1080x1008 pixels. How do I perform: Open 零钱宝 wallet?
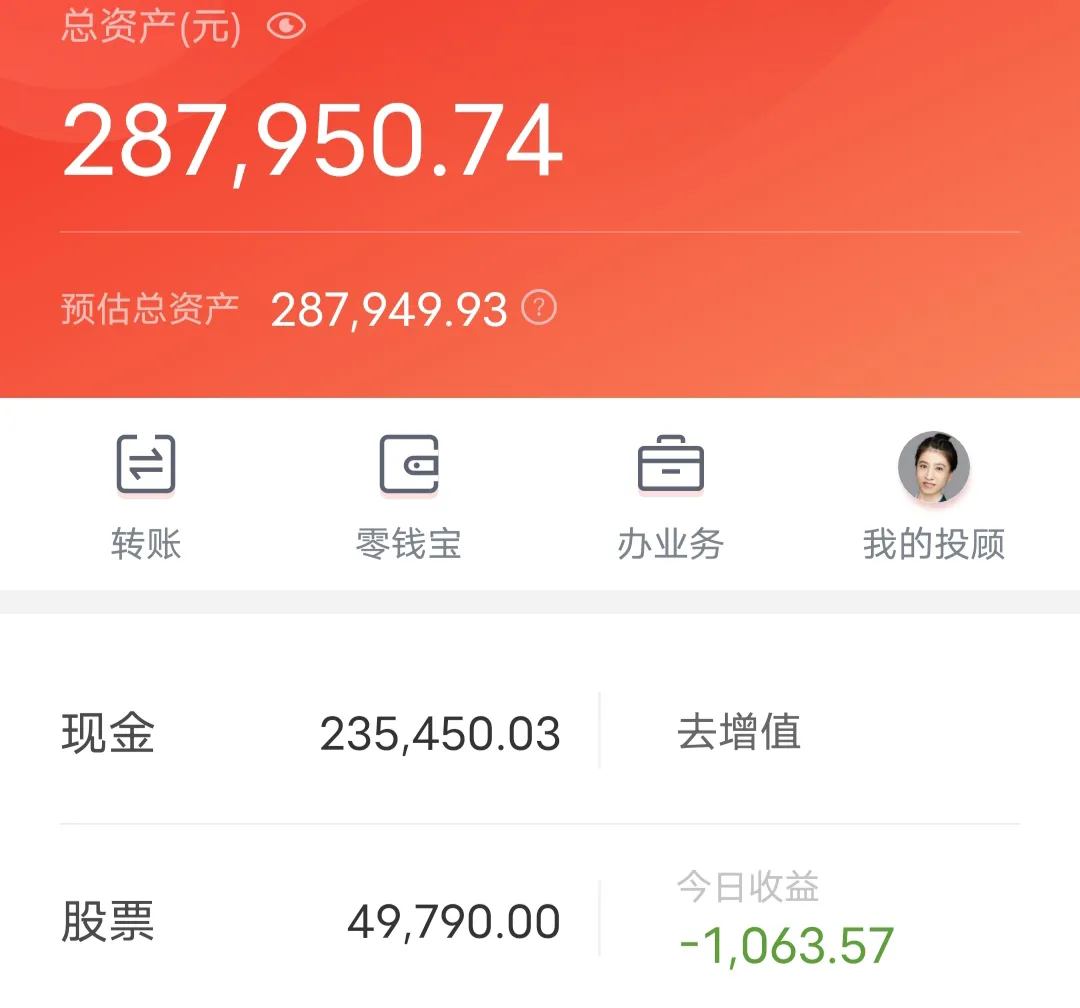[x=408, y=496]
